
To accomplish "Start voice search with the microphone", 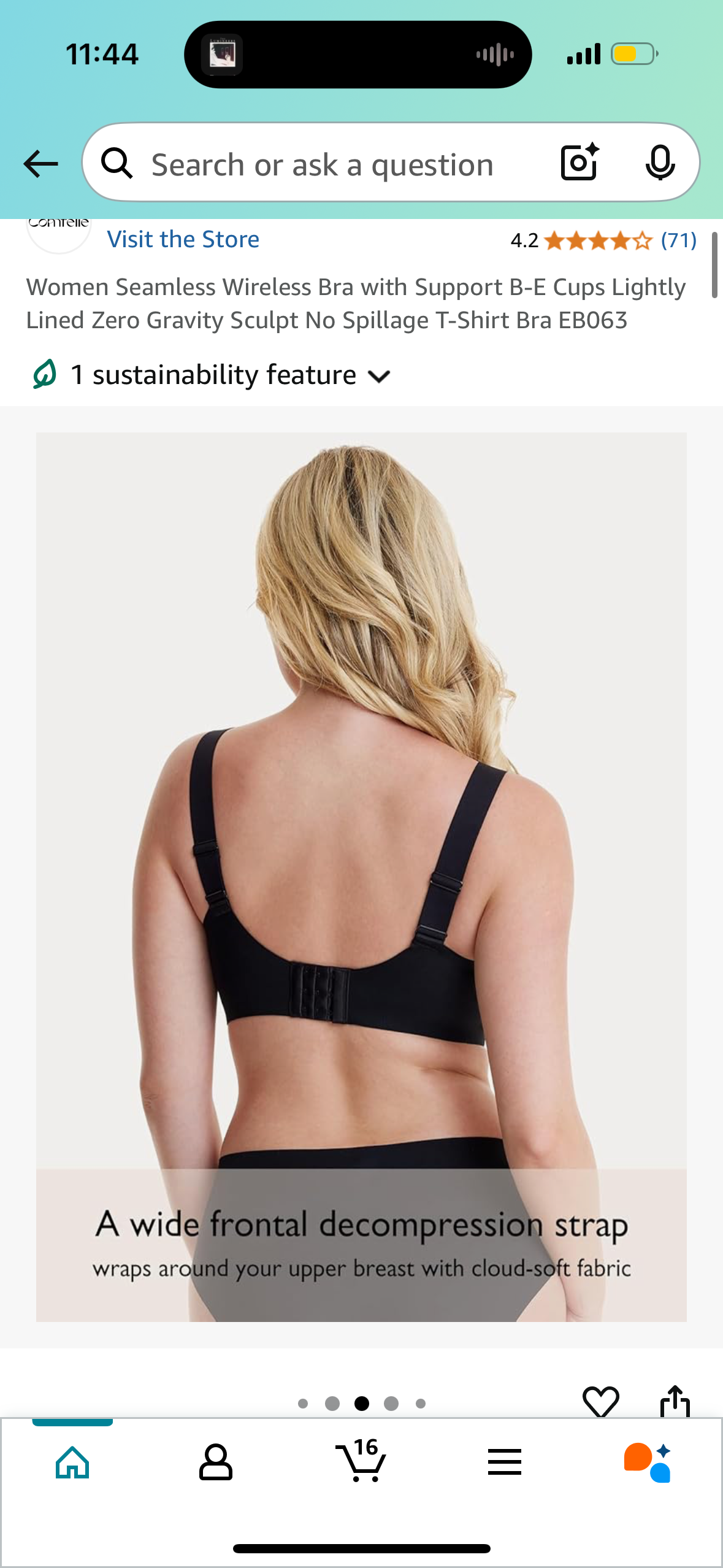I will click(660, 163).
